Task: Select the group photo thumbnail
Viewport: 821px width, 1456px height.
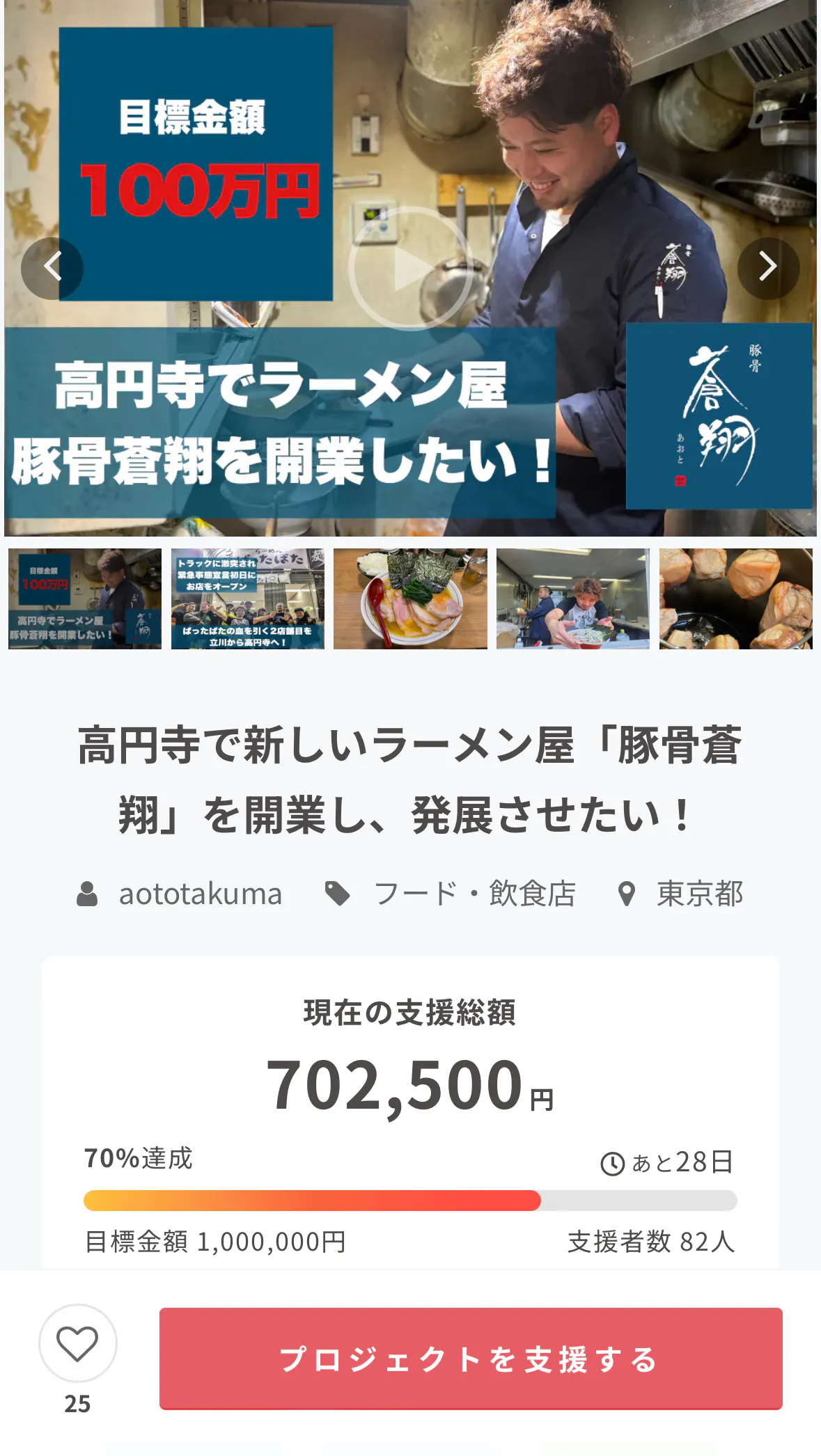Action: coord(247,599)
